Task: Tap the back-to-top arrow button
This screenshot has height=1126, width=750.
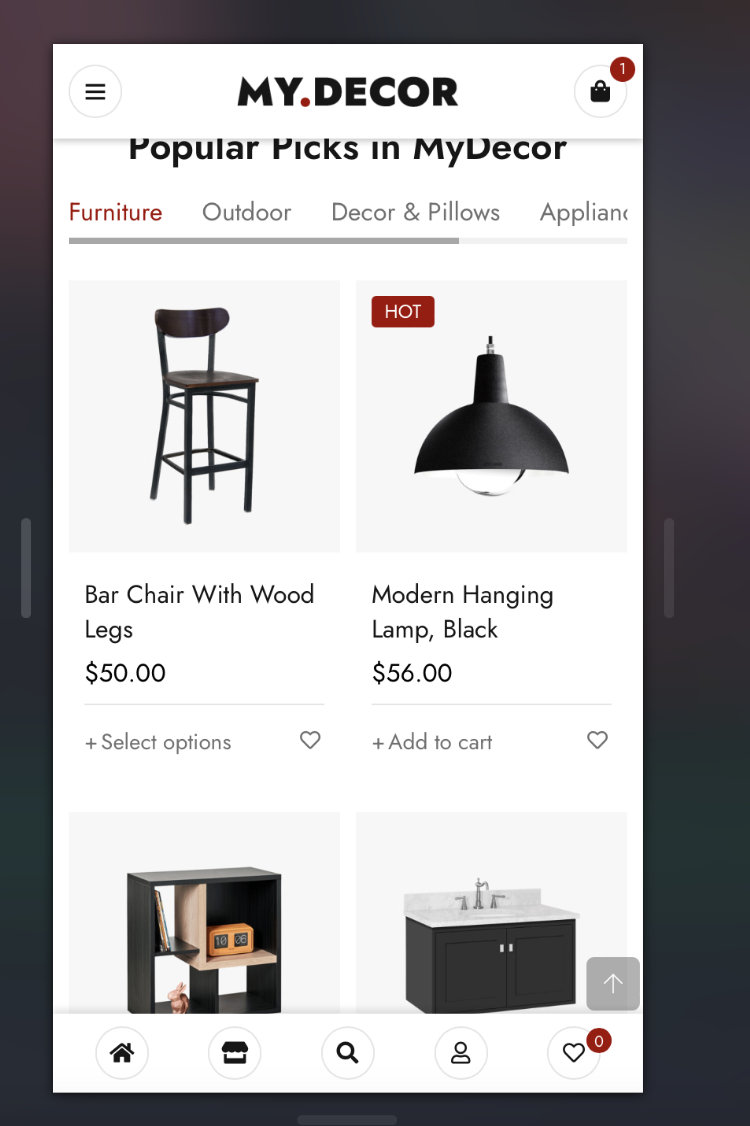Action: 613,984
